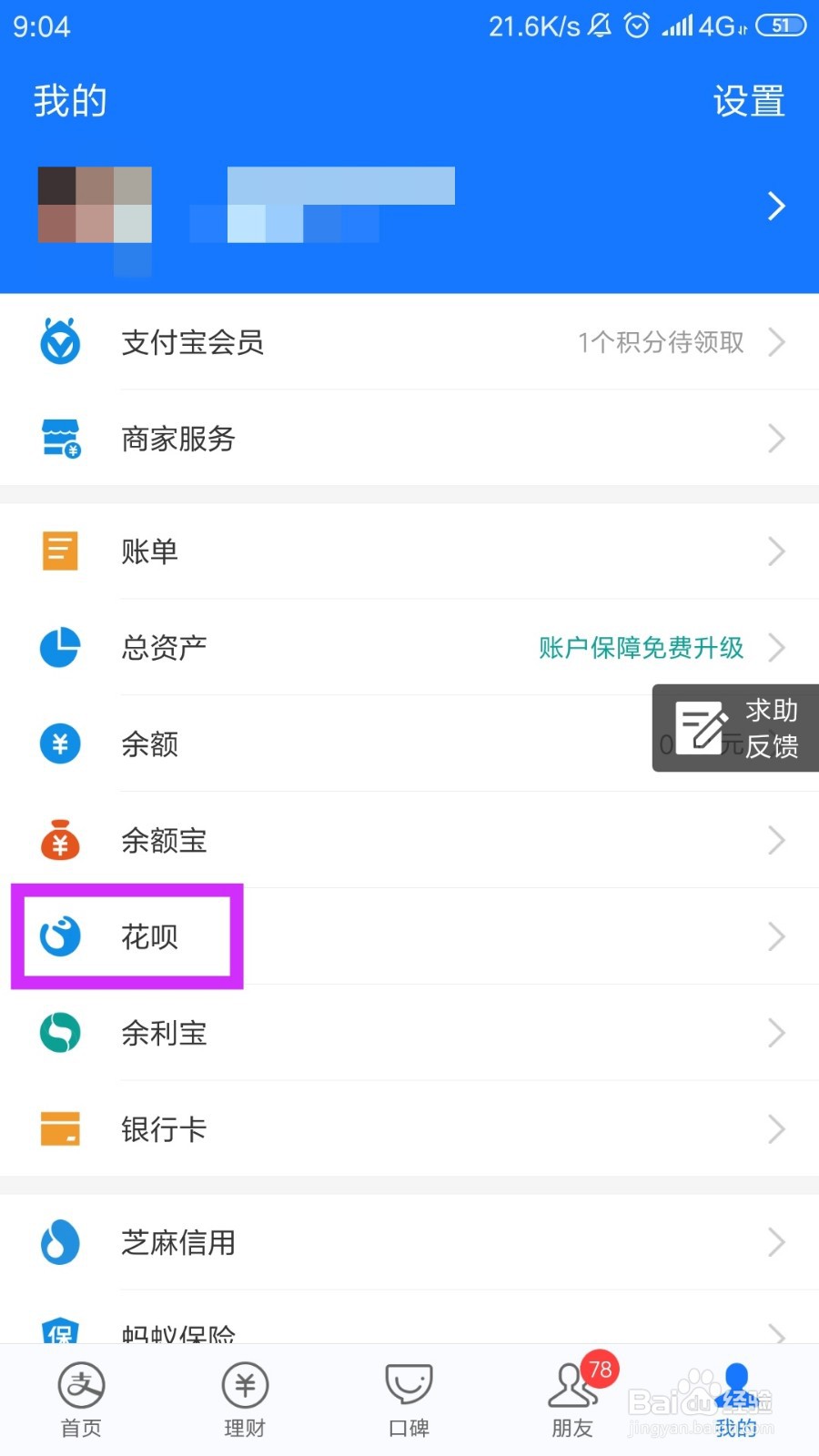The height and width of the screenshot is (1456, 819).
Task: Select the 银行卡 bank card icon
Action: click(59, 1128)
